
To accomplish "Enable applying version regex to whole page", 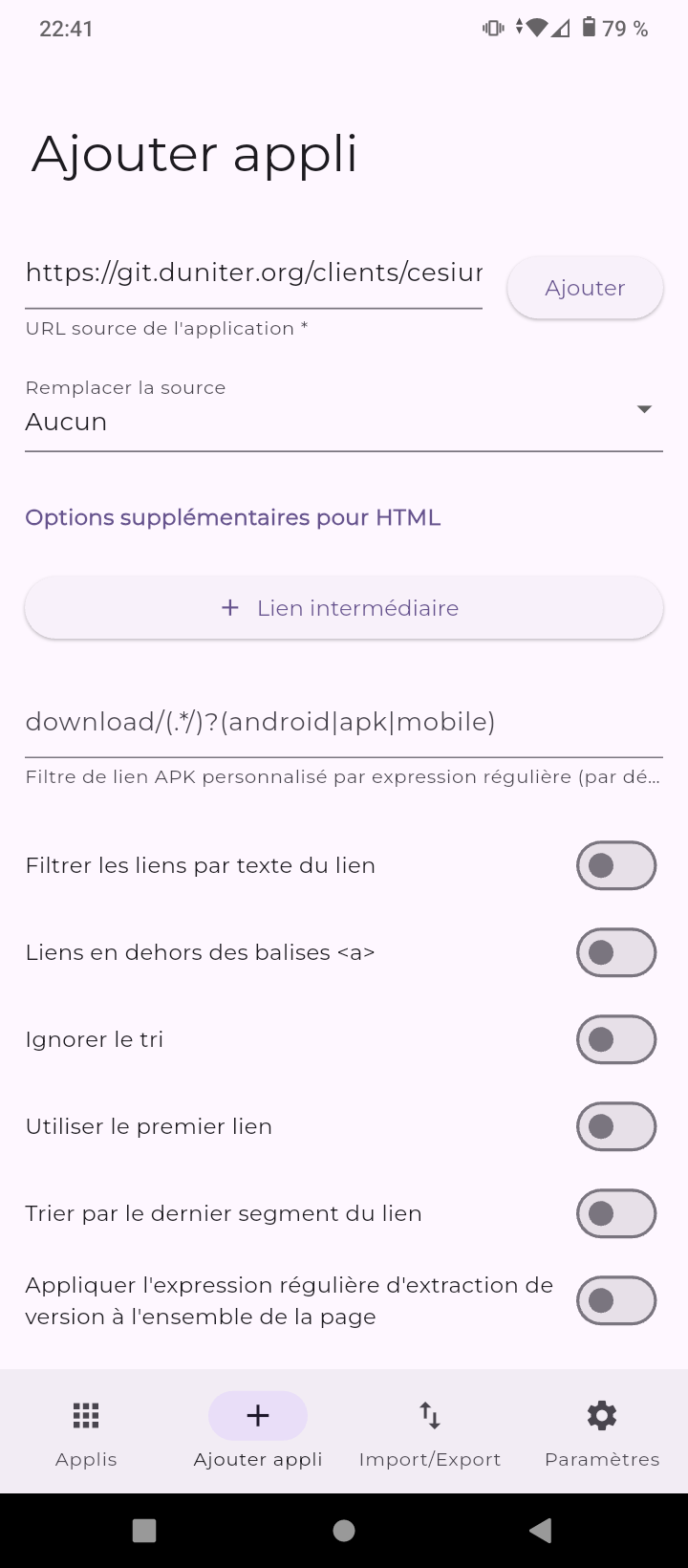I will 615,1301.
